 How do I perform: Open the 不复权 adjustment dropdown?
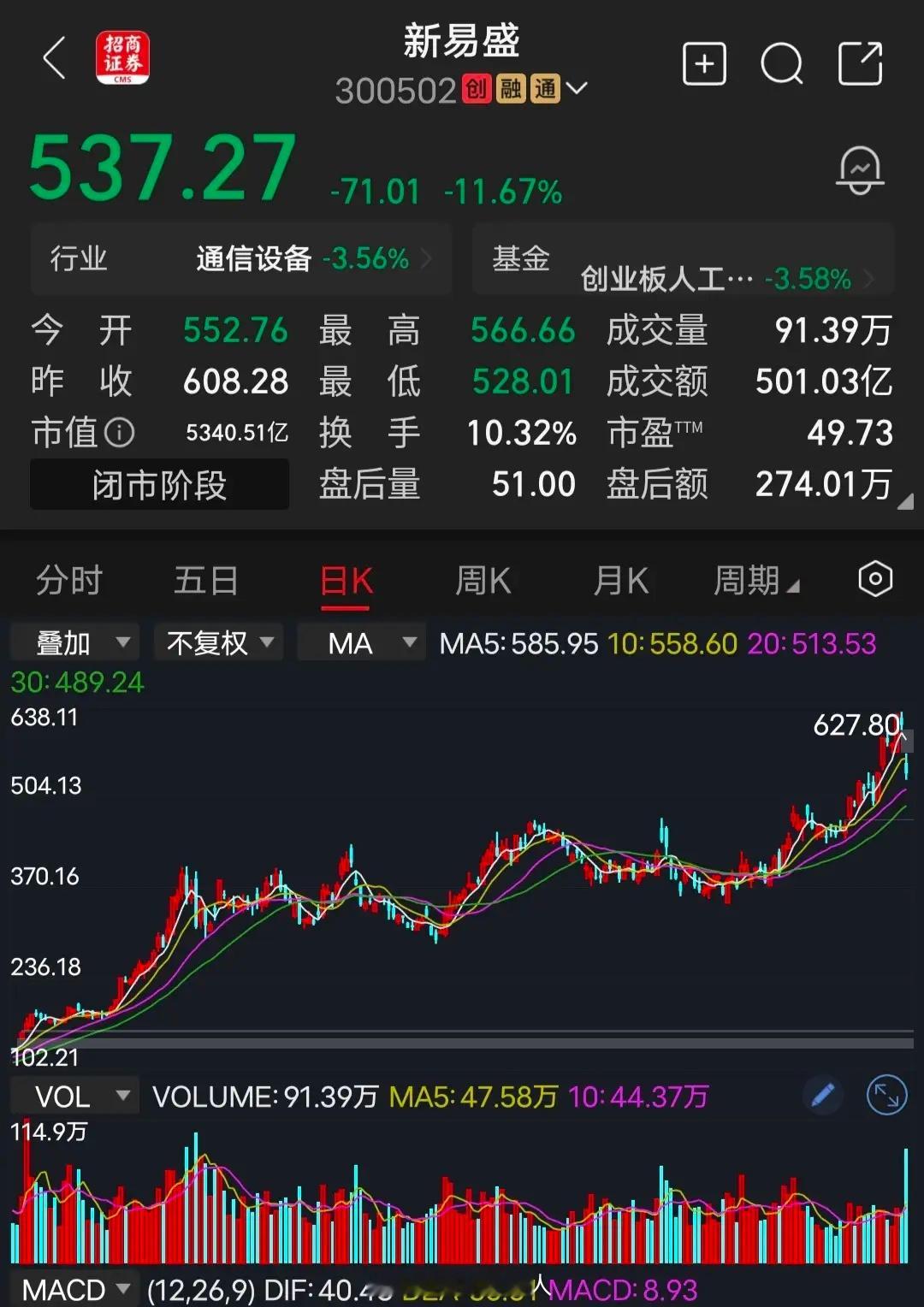(x=217, y=642)
